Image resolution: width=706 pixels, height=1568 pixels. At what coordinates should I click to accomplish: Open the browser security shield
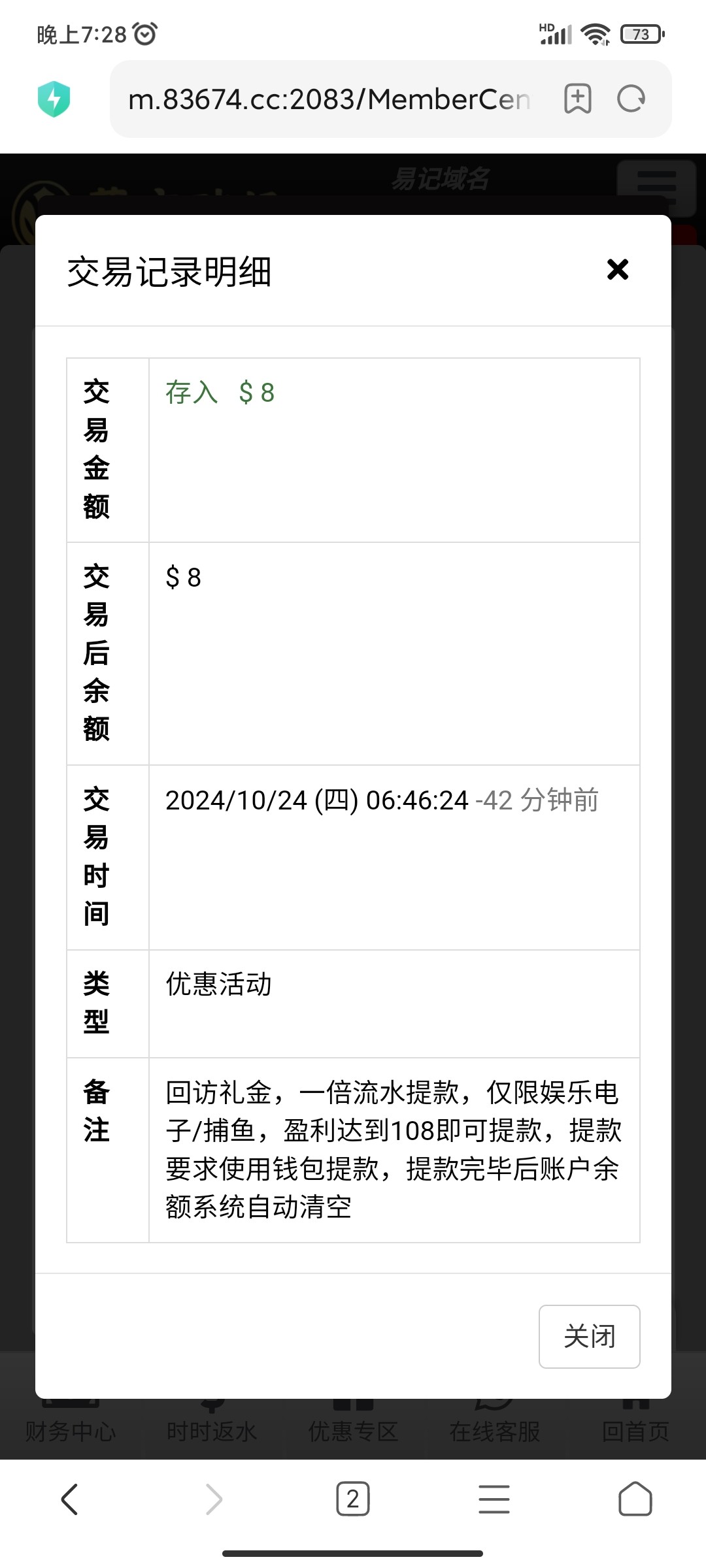pos(54,99)
